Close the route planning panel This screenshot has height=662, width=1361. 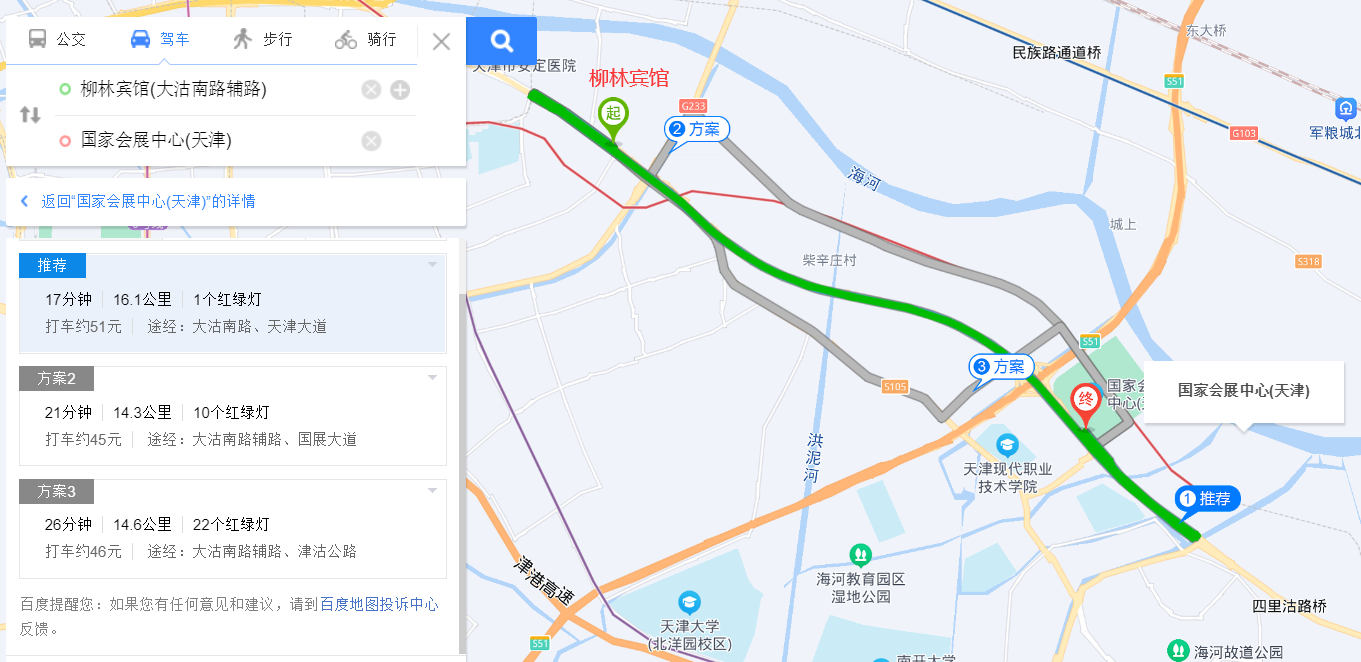(x=441, y=42)
